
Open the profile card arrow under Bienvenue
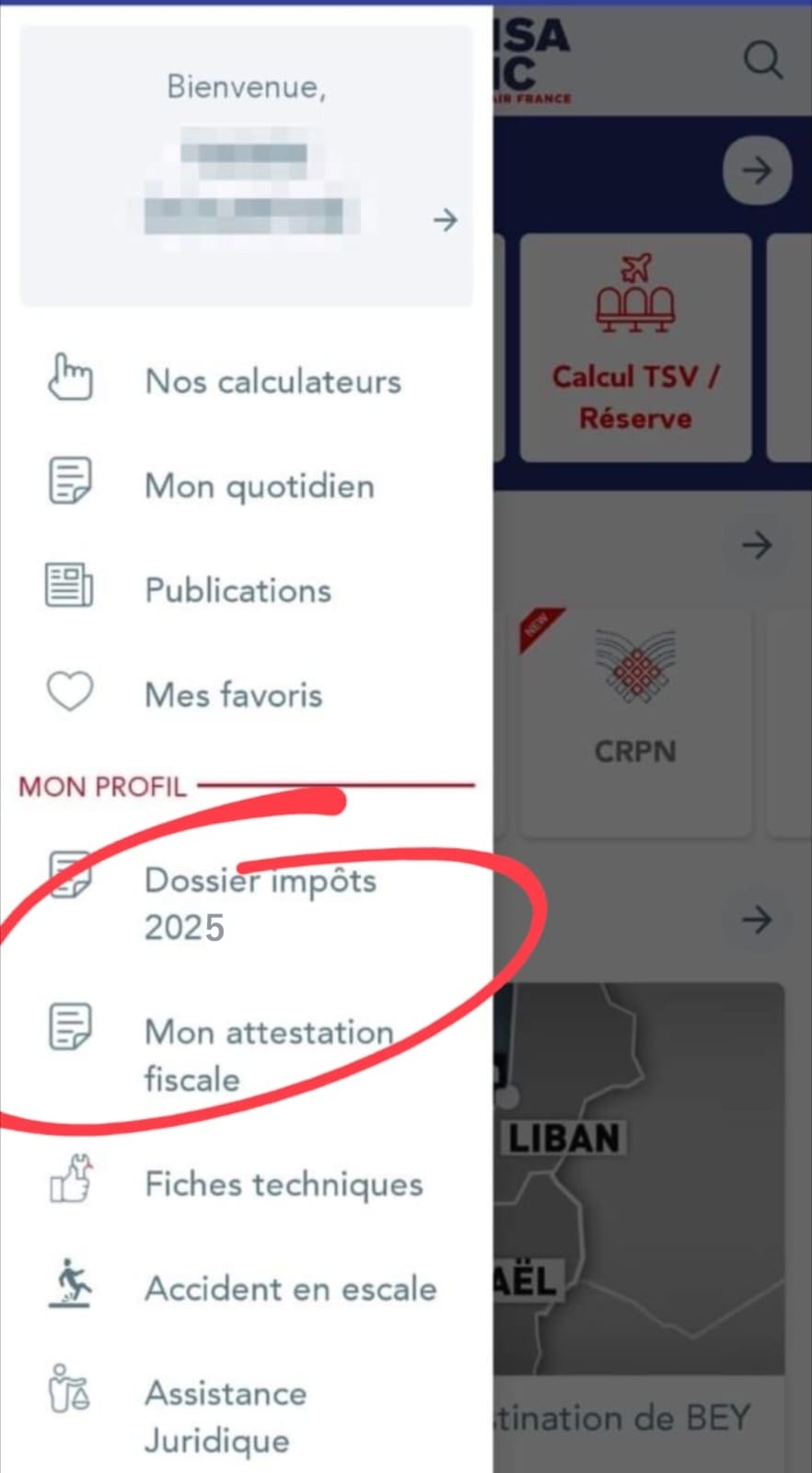click(445, 220)
